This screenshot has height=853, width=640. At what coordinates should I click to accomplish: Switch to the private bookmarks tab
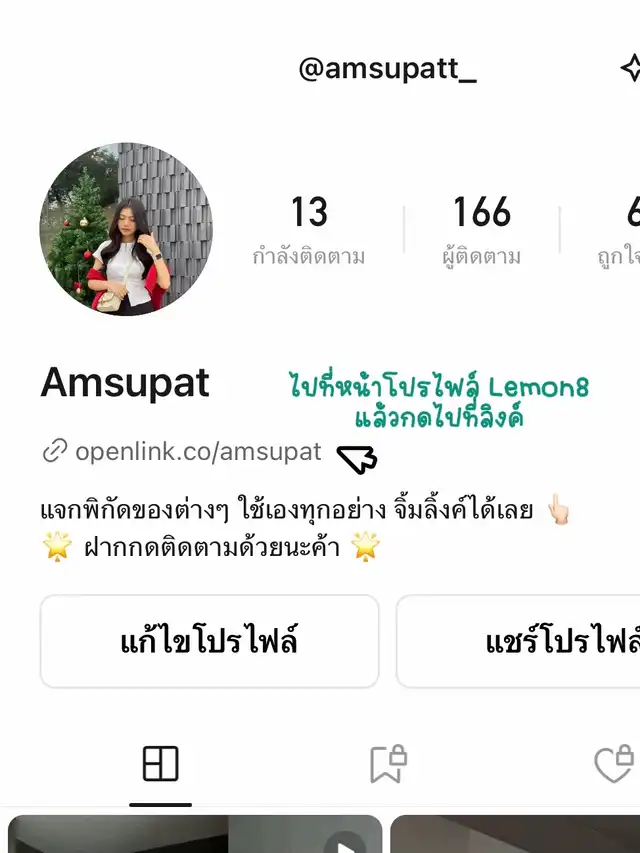click(387, 765)
